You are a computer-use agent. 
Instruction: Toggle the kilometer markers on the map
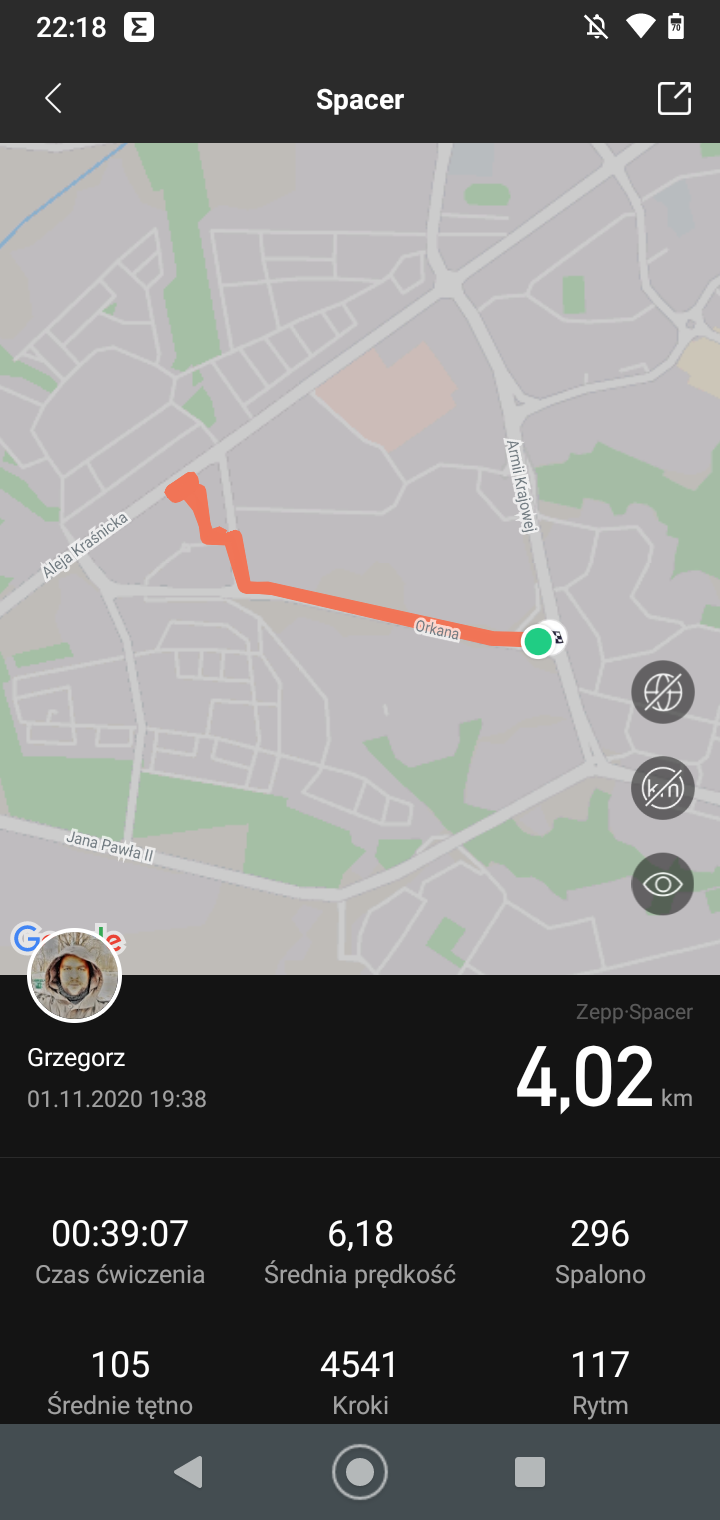pyautogui.click(x=662, y=788)
